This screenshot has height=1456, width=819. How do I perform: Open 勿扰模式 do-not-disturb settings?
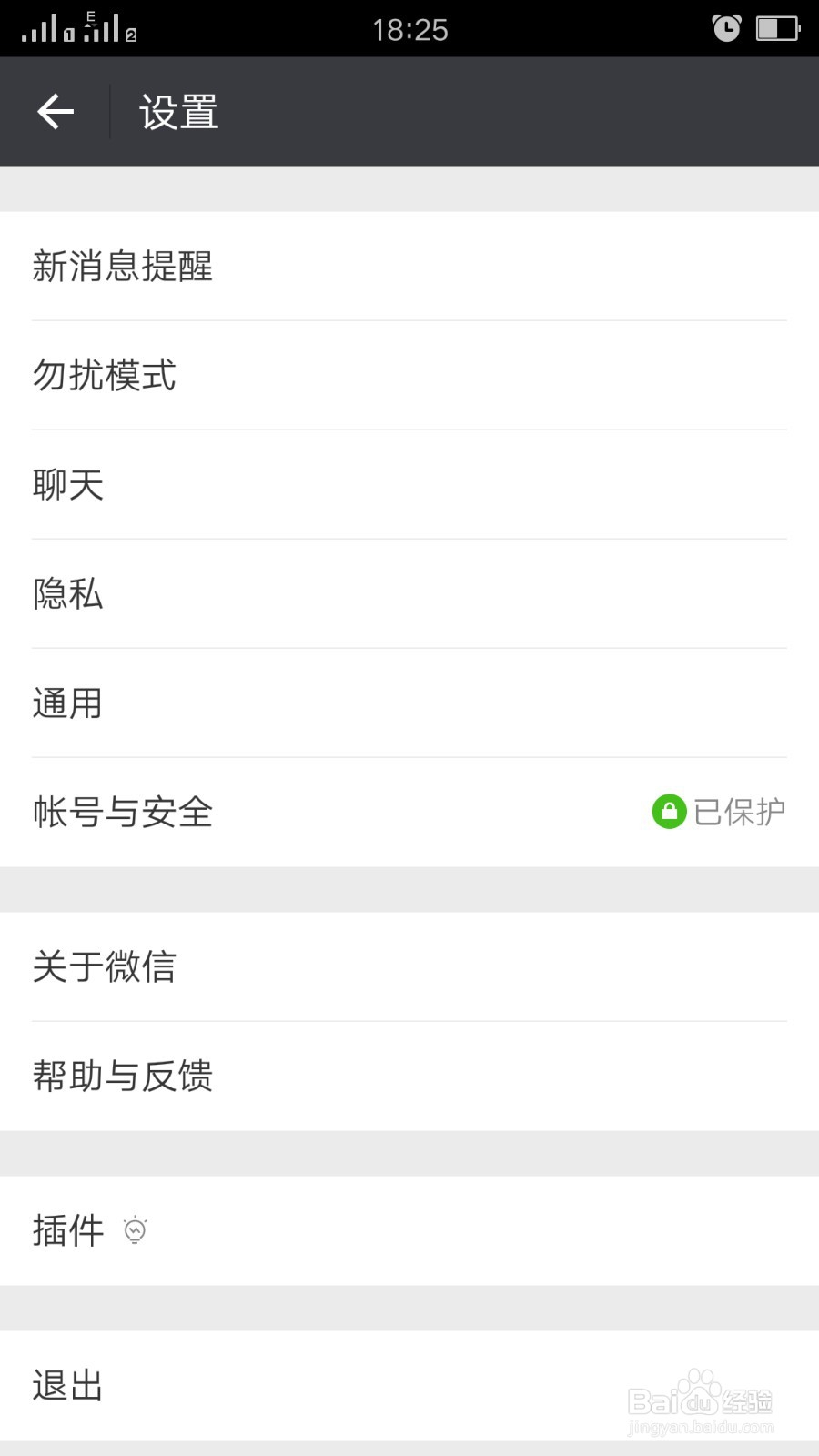[x=105, y=377]
